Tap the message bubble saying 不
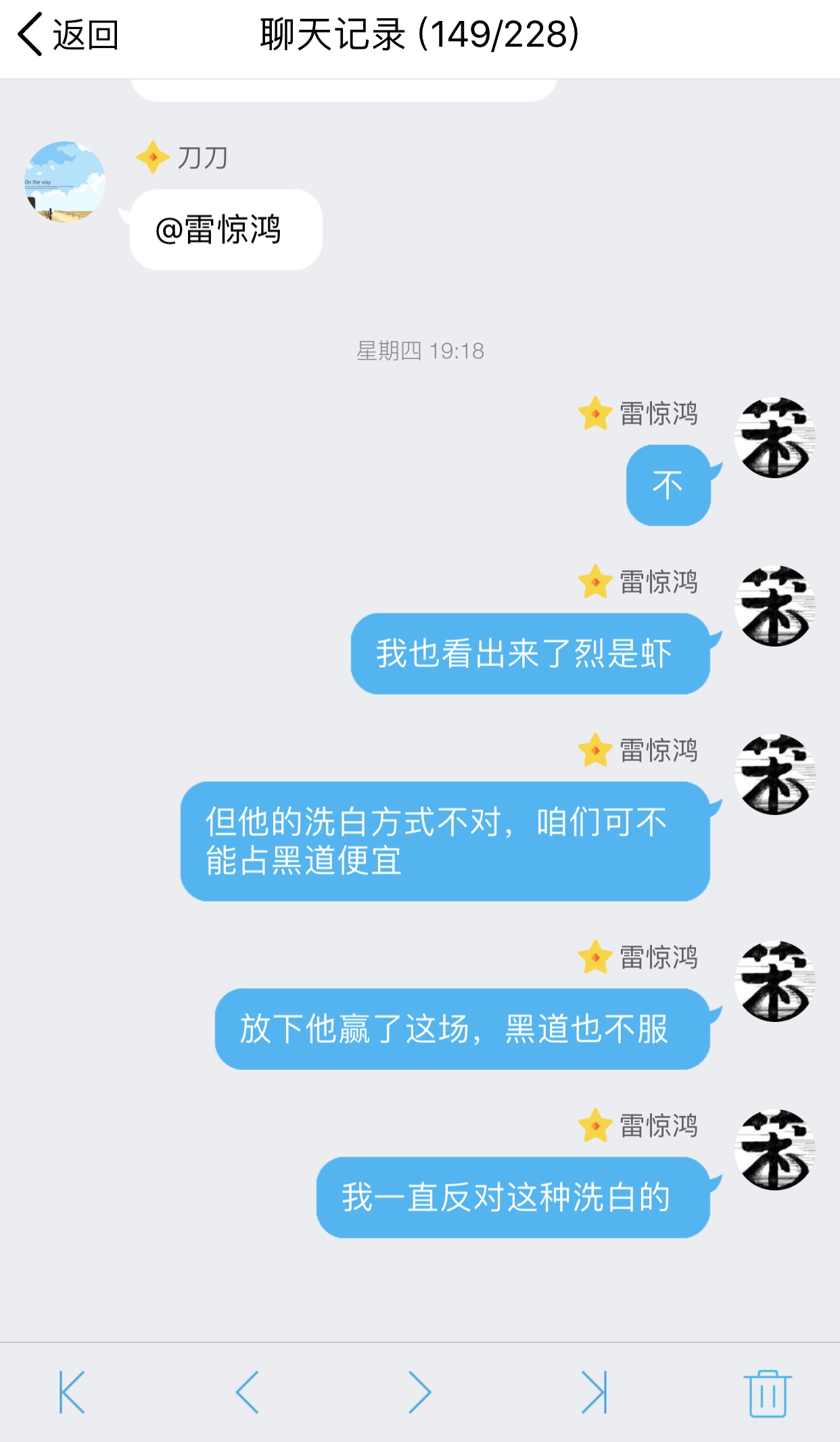This screenshot has width=840, height=1442. coord(668,484)
